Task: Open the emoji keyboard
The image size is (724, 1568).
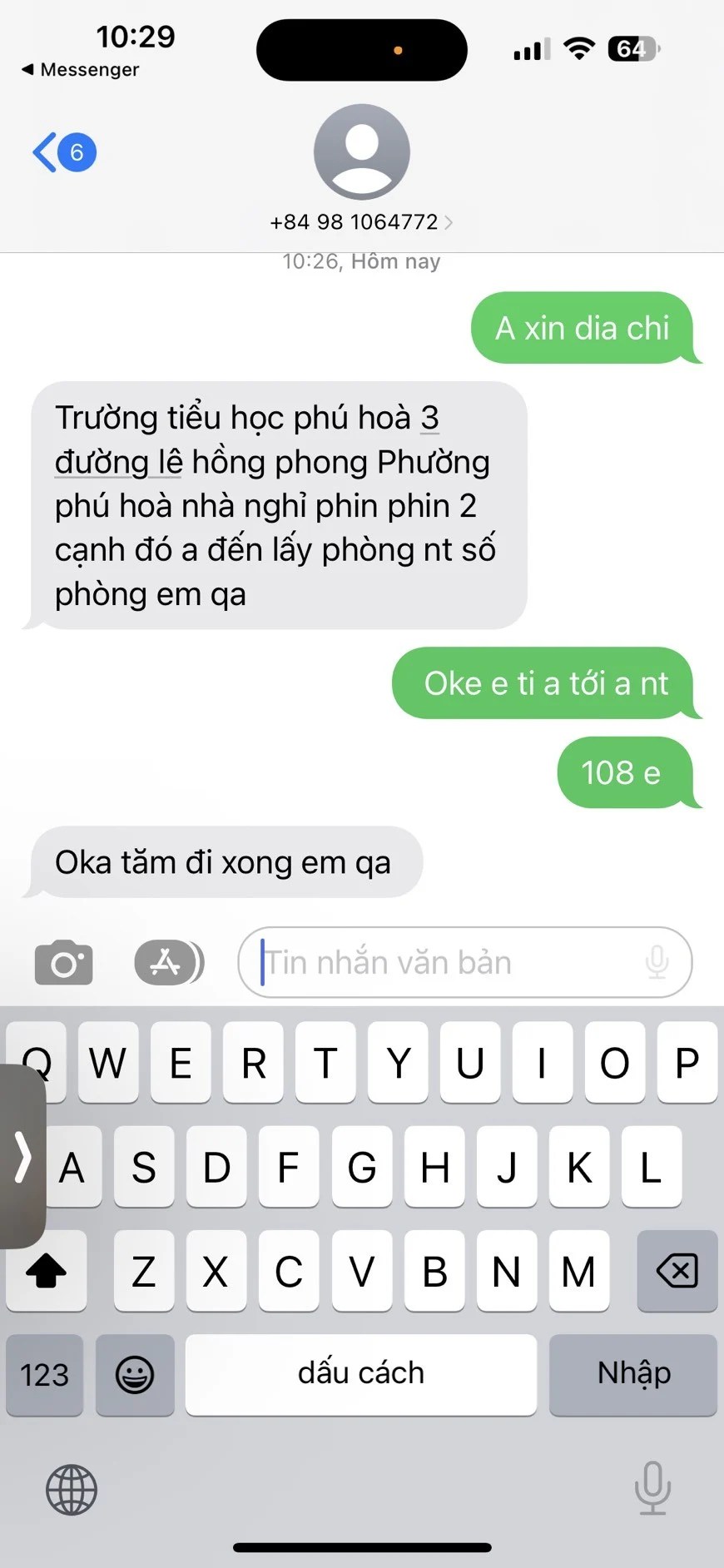Action: tap(135, 1375)
